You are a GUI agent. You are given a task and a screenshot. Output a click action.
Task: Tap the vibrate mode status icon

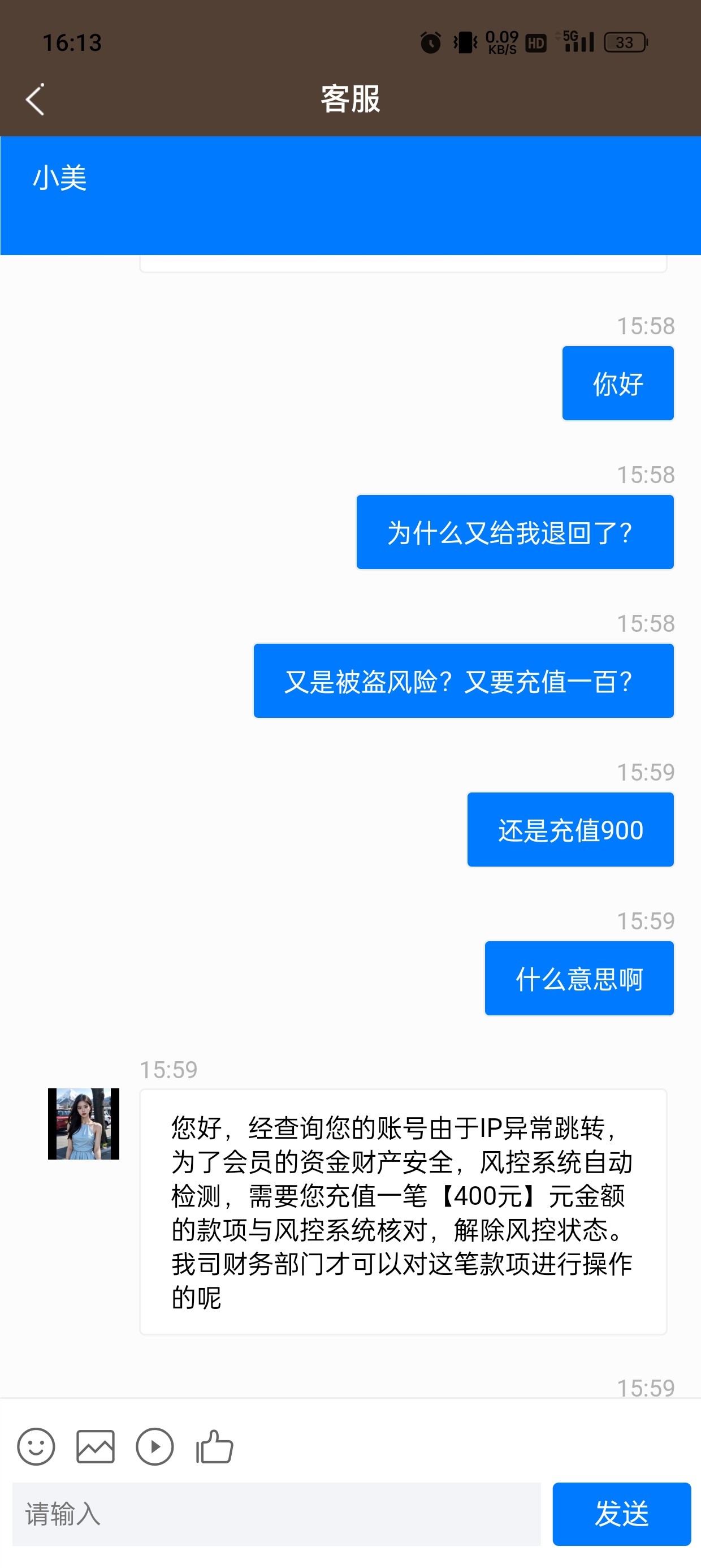(x=464, y=42)
